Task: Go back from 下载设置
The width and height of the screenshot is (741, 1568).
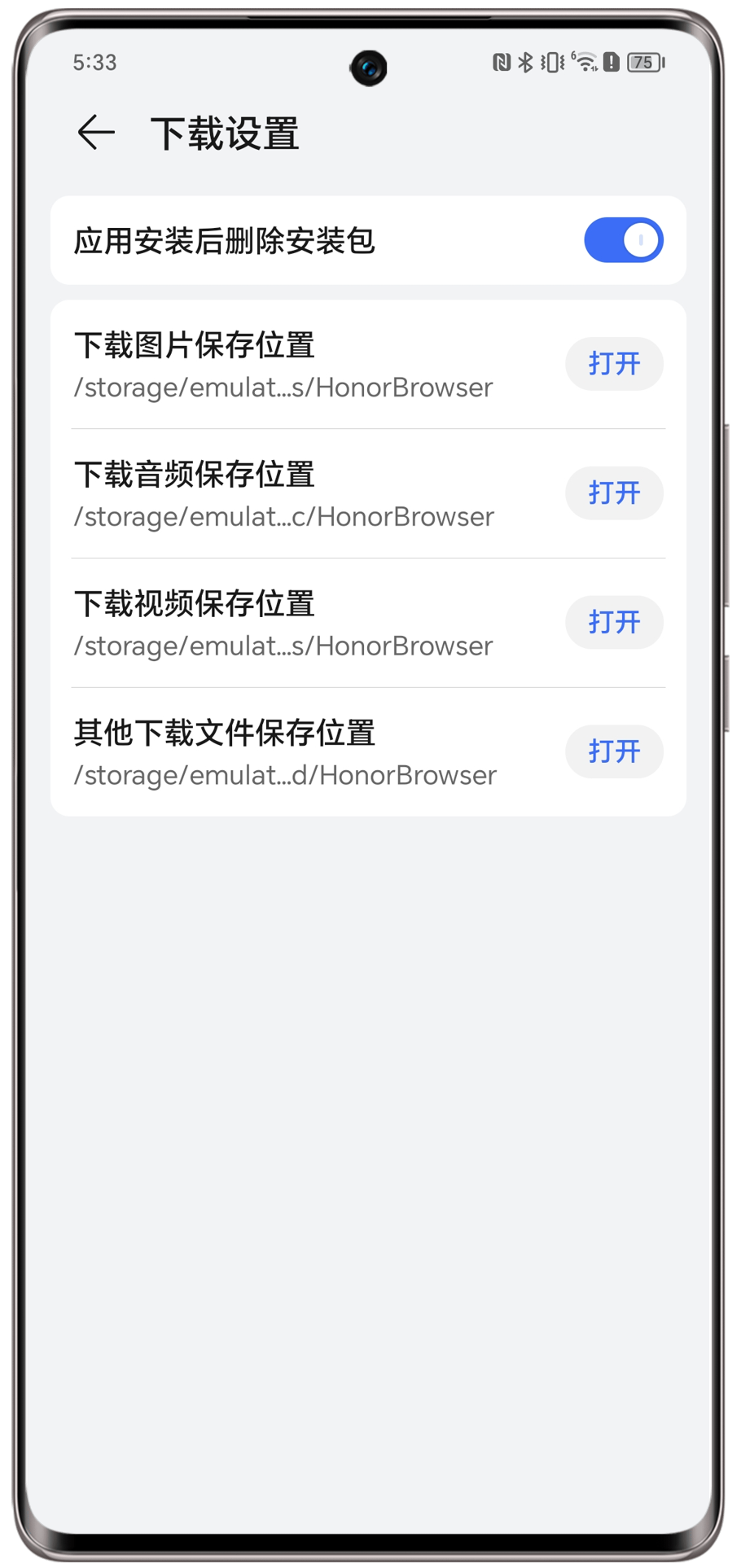Action: click(x=96, y=133)
